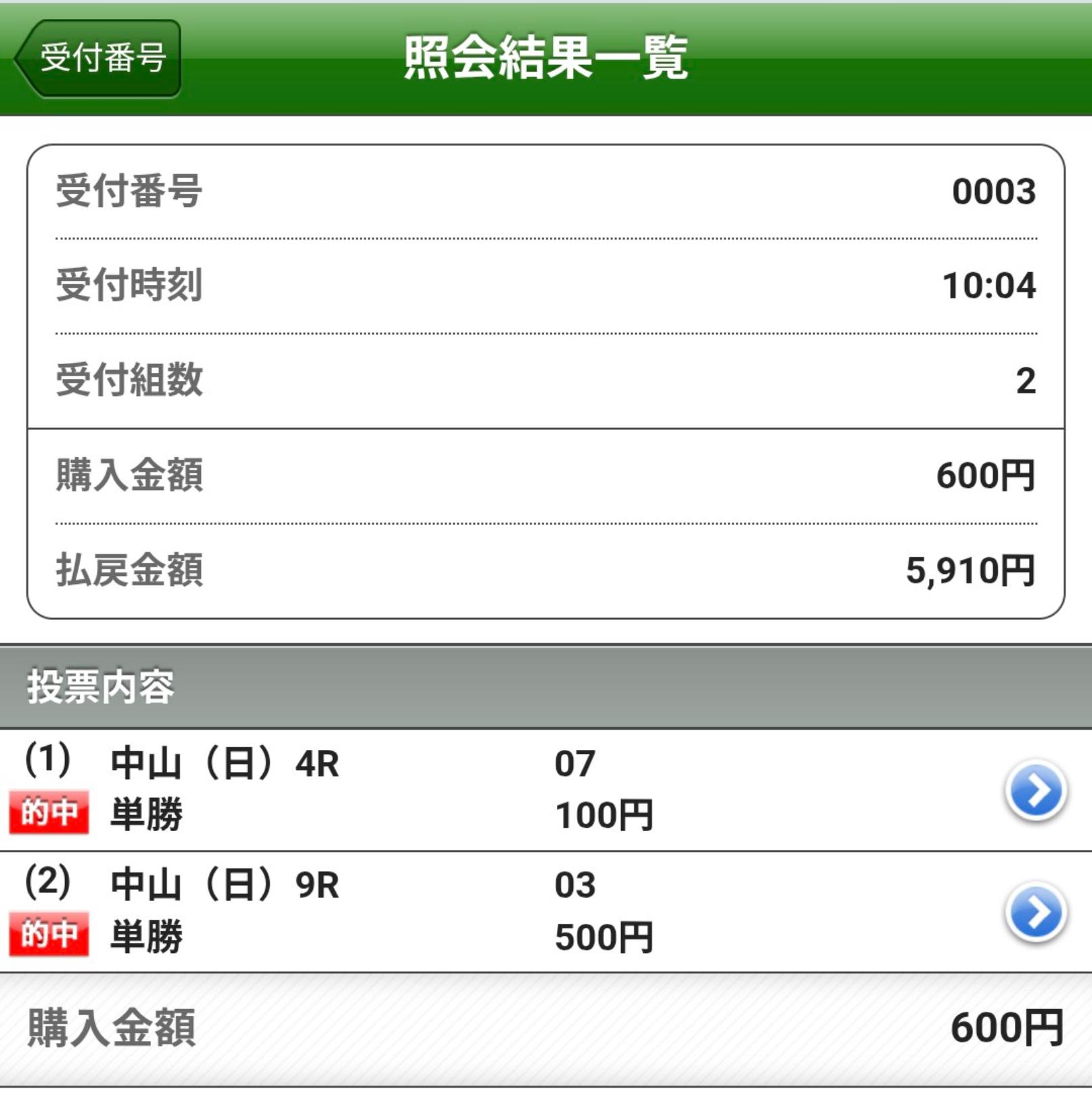
Task: Go back to 受付番号 list
Action: tap(99, 58)
